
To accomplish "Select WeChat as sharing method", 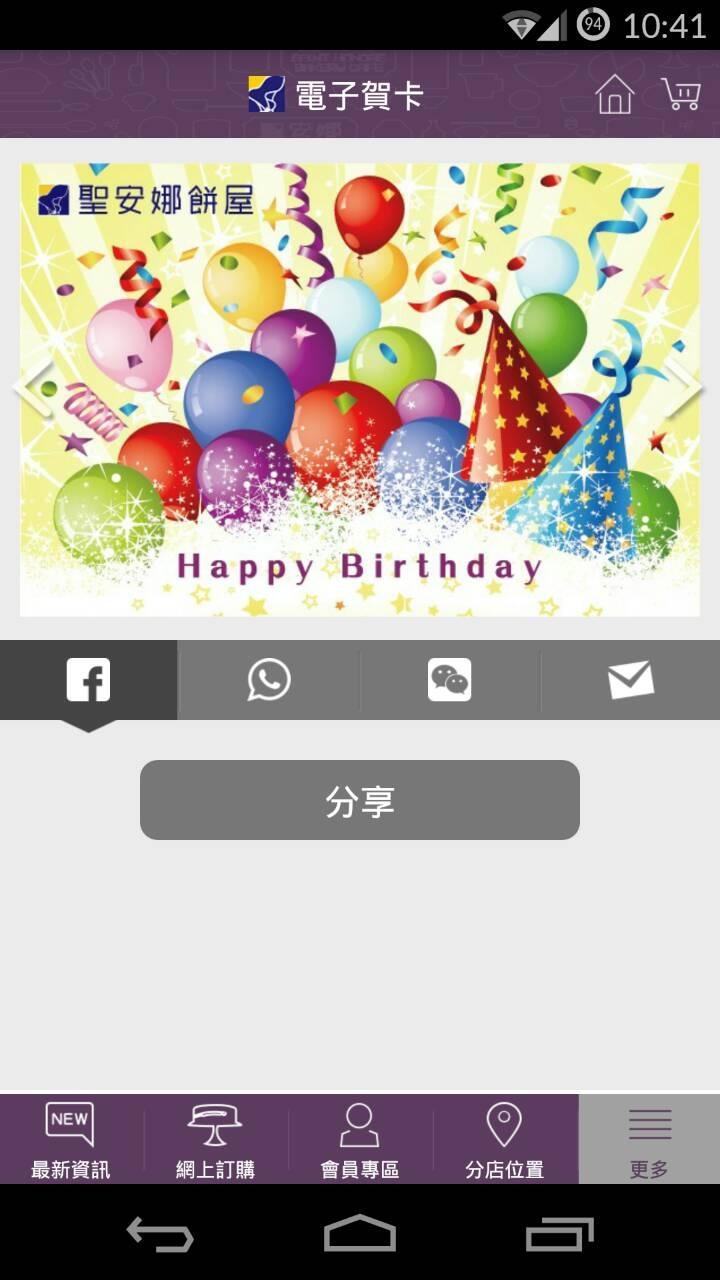I will (450, 680).
